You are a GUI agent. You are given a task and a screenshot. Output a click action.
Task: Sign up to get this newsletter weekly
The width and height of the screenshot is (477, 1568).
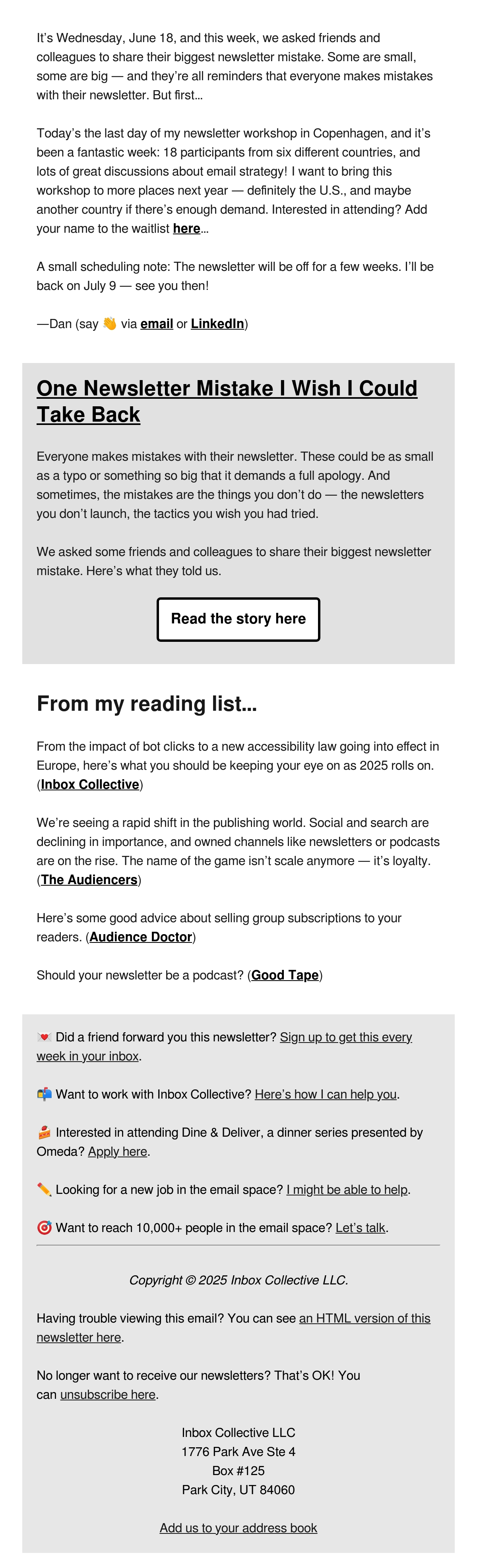pos(224,1047)
